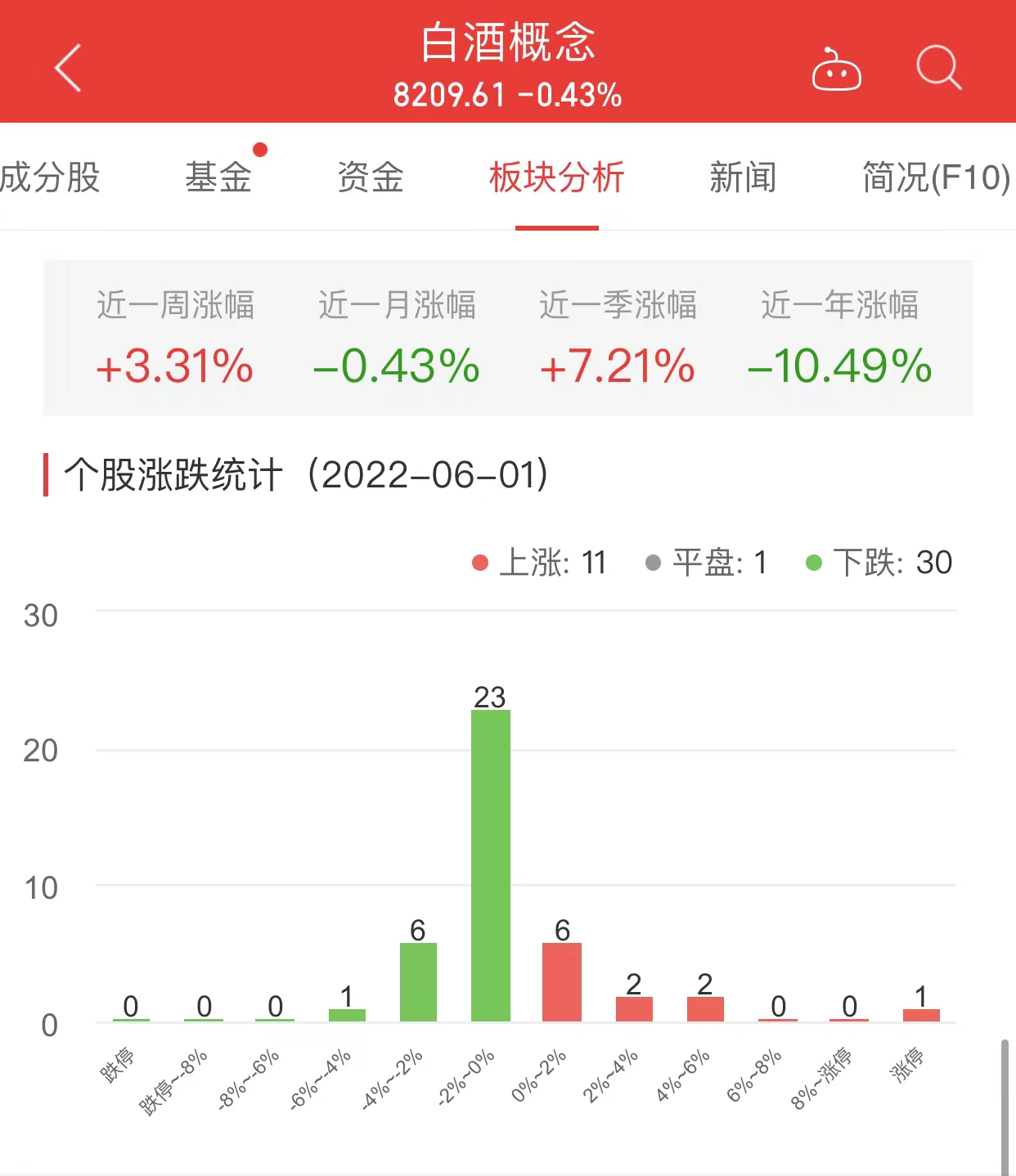Switch to the 资金 tab
Viewport: 1016px width, 1176px height.
(x=371, y=177)
